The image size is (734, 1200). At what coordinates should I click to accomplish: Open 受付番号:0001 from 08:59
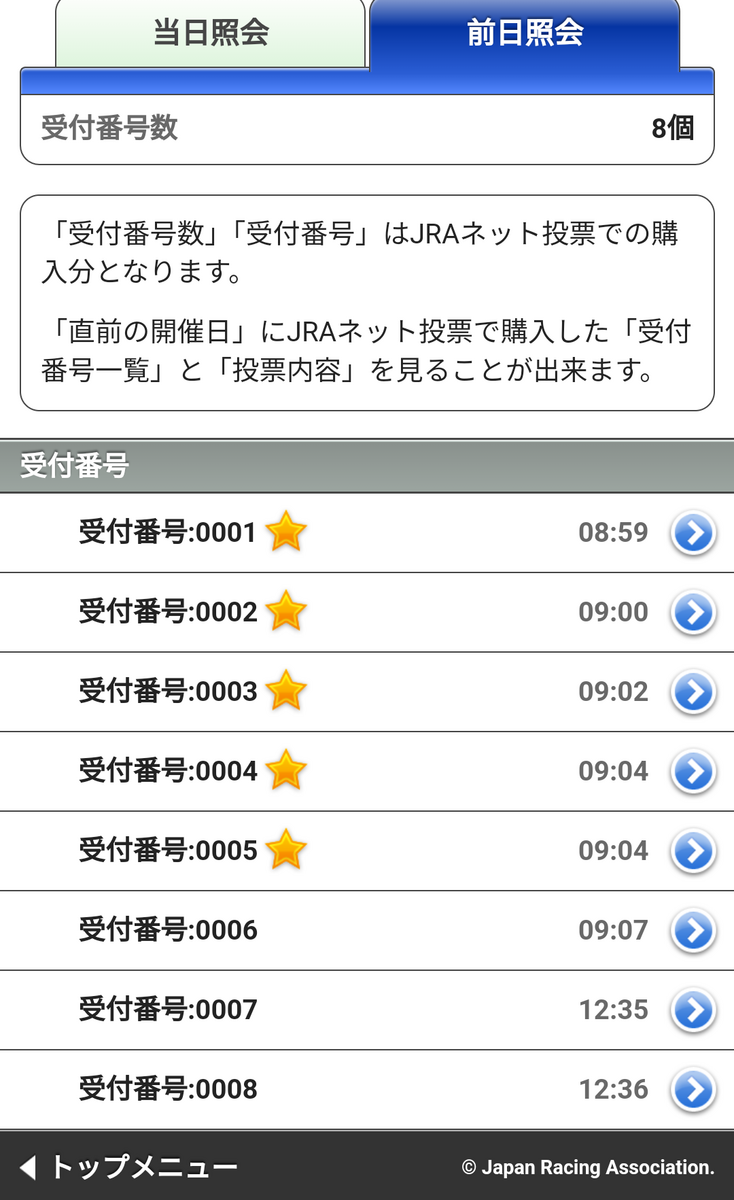click(x=367, y=533)
